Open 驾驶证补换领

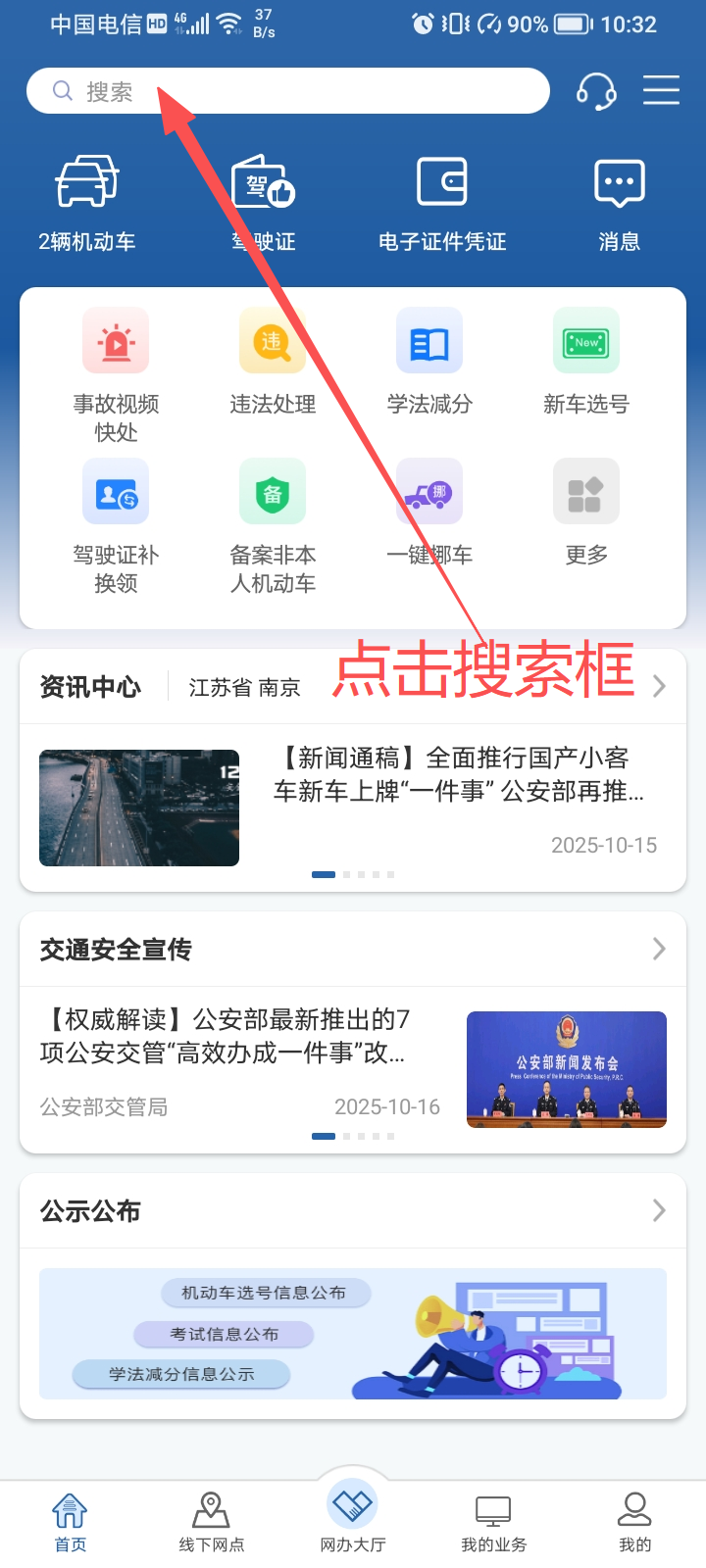pos(116,526)
